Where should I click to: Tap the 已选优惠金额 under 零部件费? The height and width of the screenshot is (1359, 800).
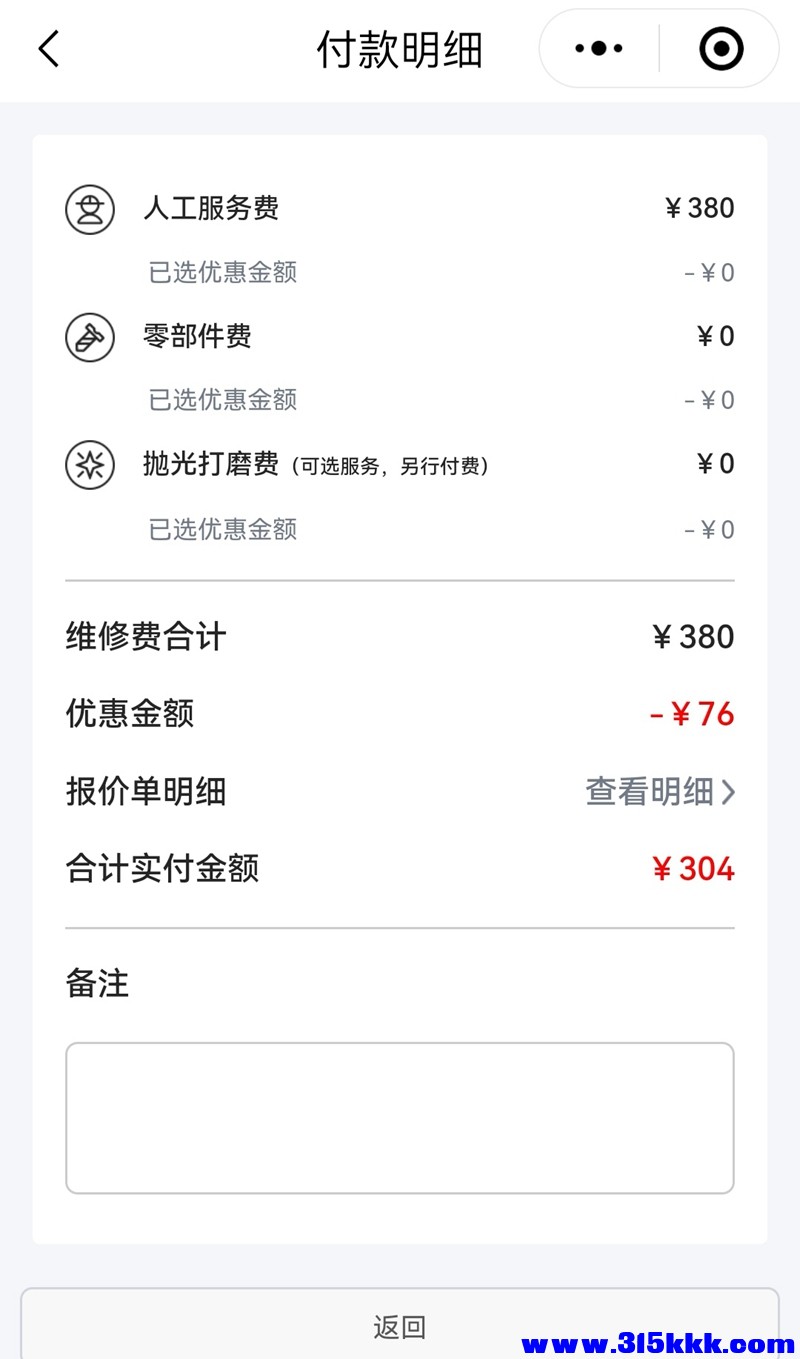click(220, 400)
